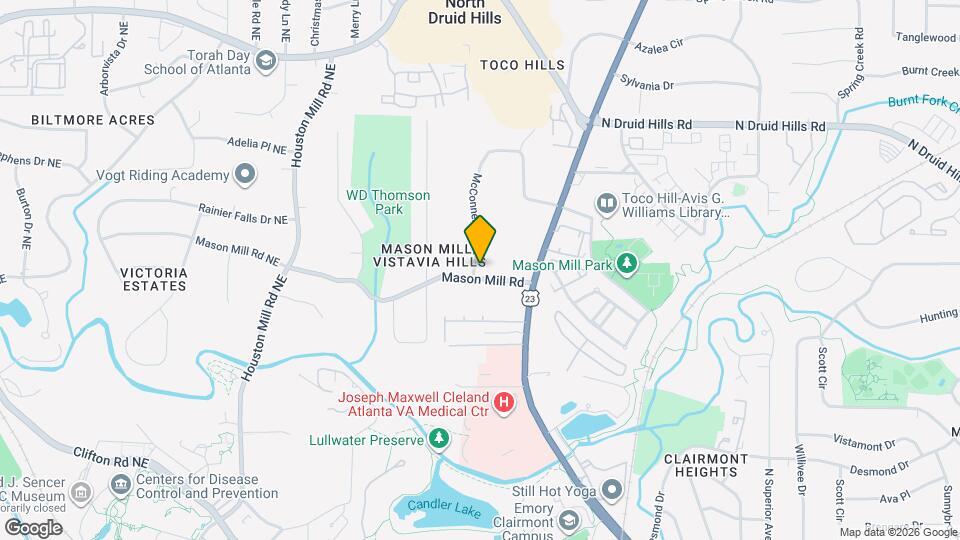
Task: Tap the Torah Day School of Atlanta marker
Action: (266, 63)
